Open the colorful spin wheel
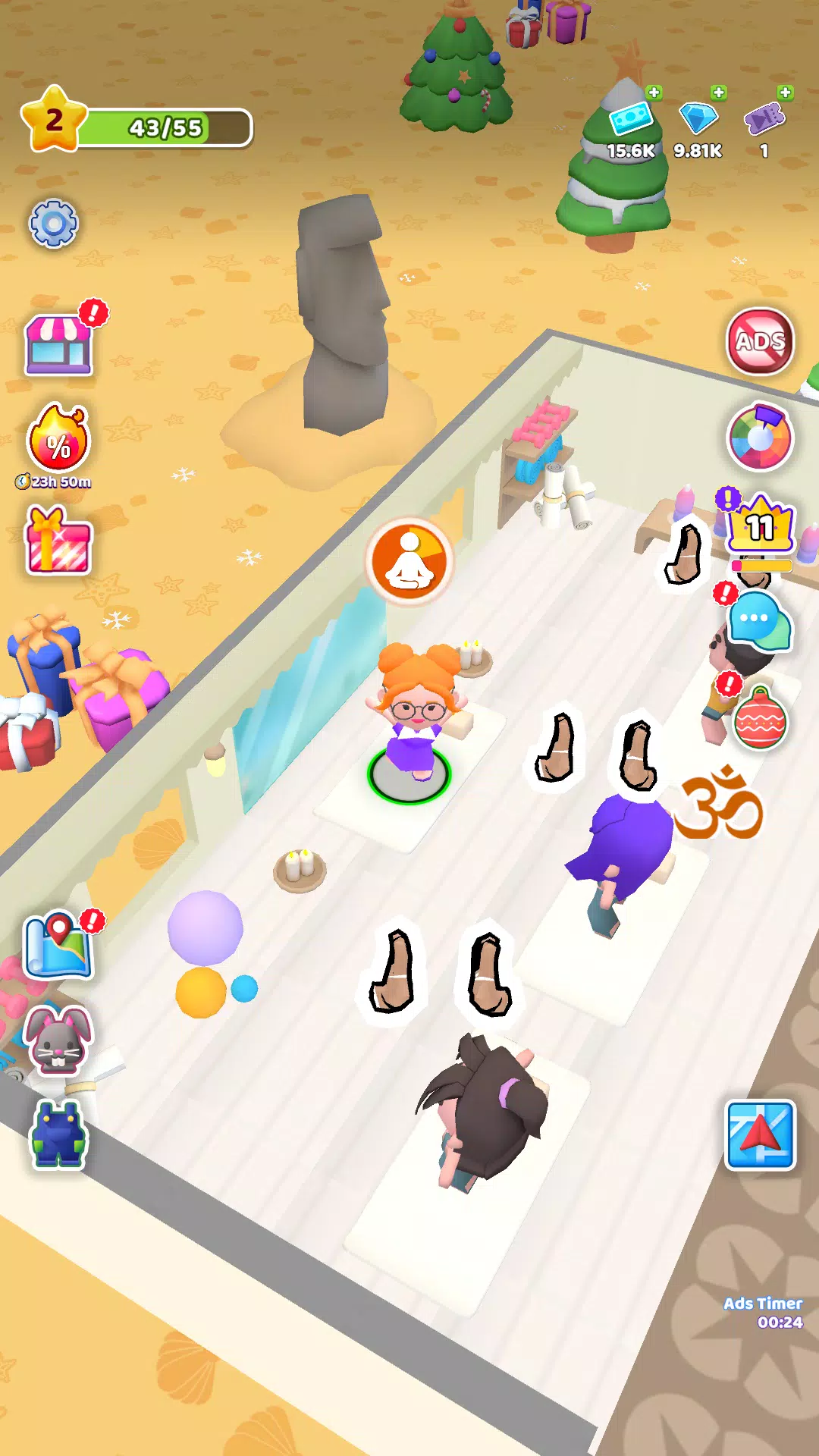Viewport: 819px width, 1456px height. tap(760, 438)
